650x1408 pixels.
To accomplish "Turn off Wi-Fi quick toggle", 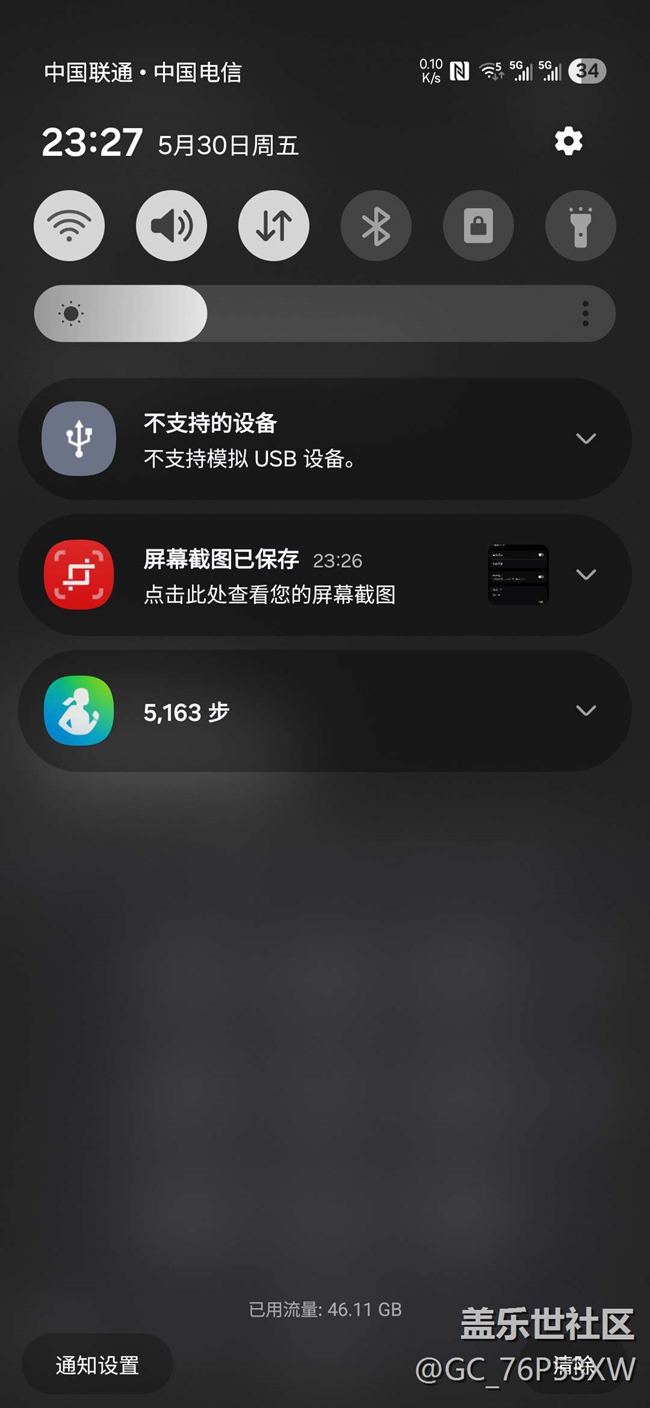I will coord(69,227).
